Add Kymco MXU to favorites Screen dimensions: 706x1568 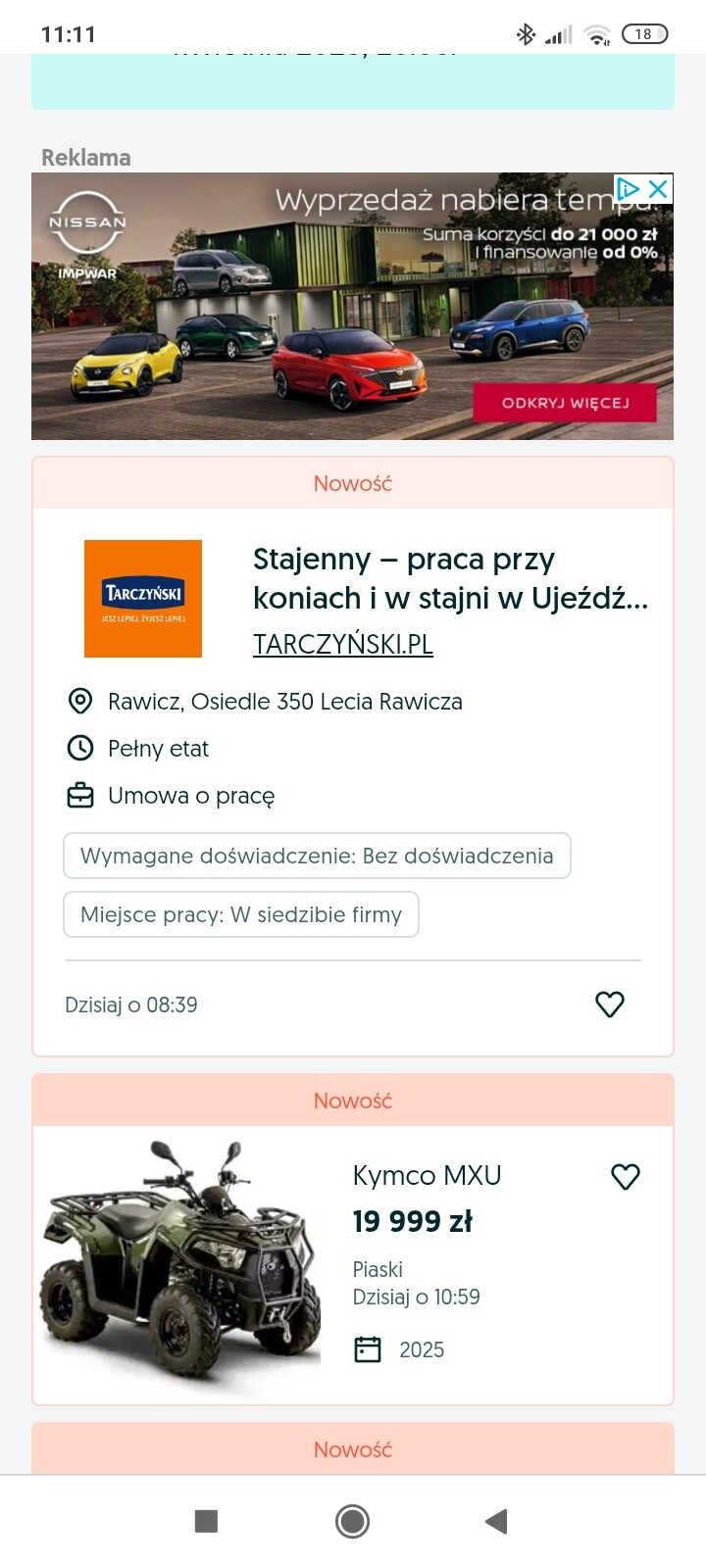pyautogui.click(x=626, y=1177)
